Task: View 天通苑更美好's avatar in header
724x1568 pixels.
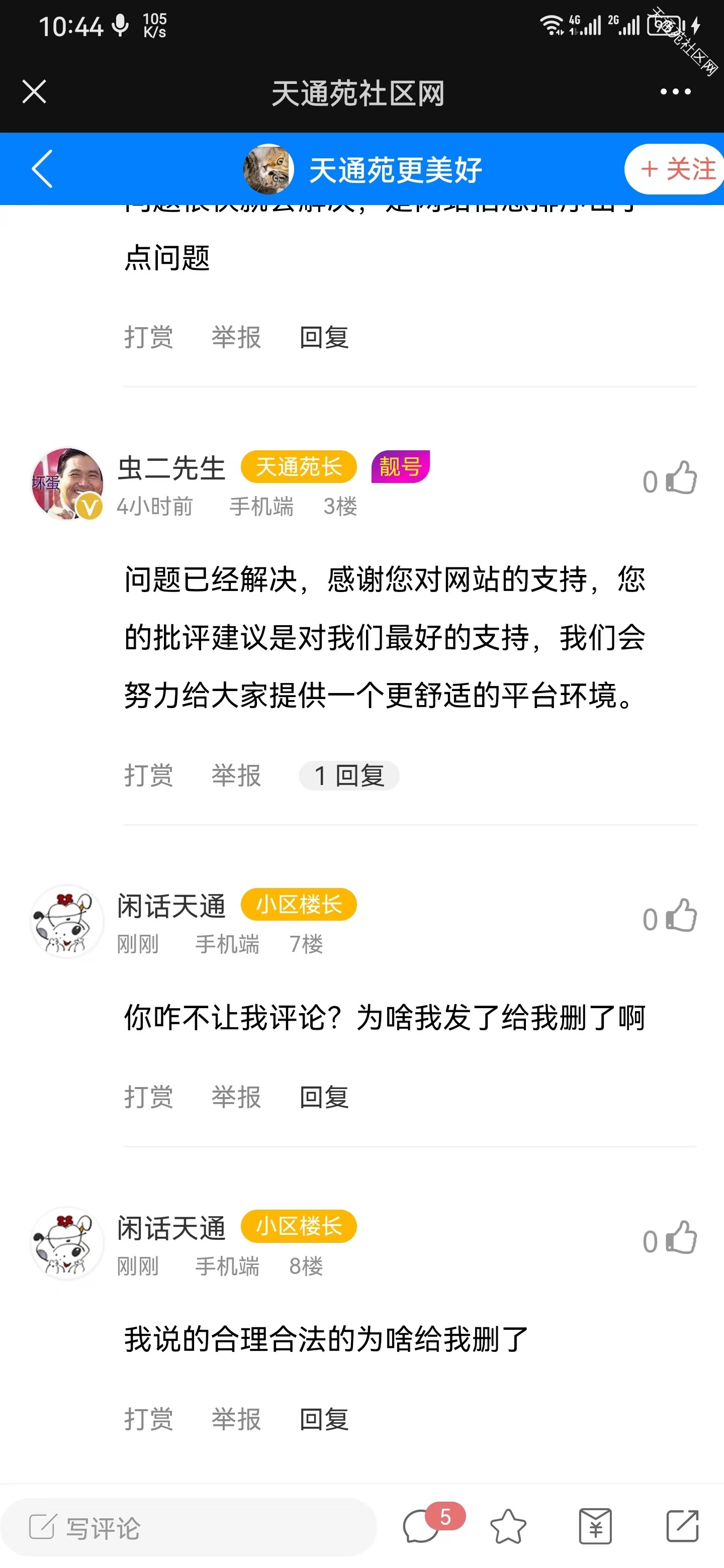Action: [268, 168]
